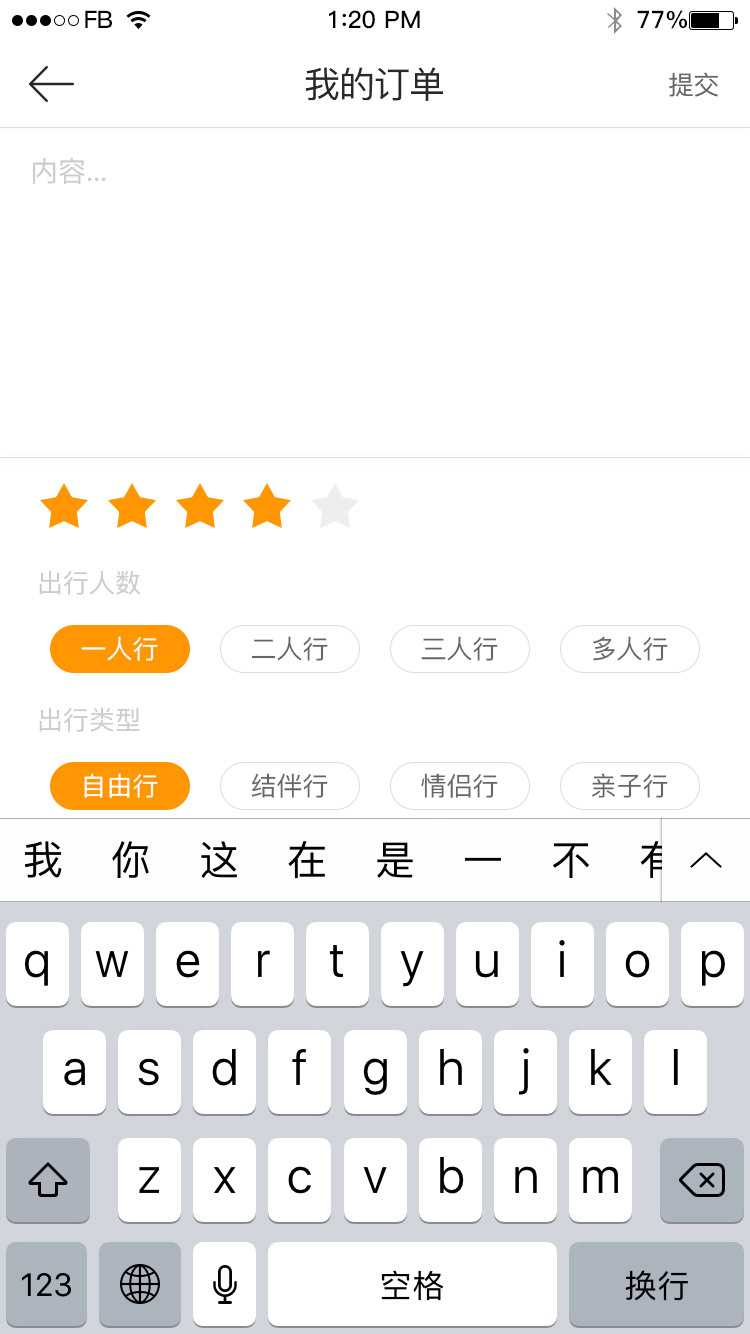Viewport: 750px width, 1334px height.
Task: Expand the keyboard candidate list
Action: tap(706, 860)
